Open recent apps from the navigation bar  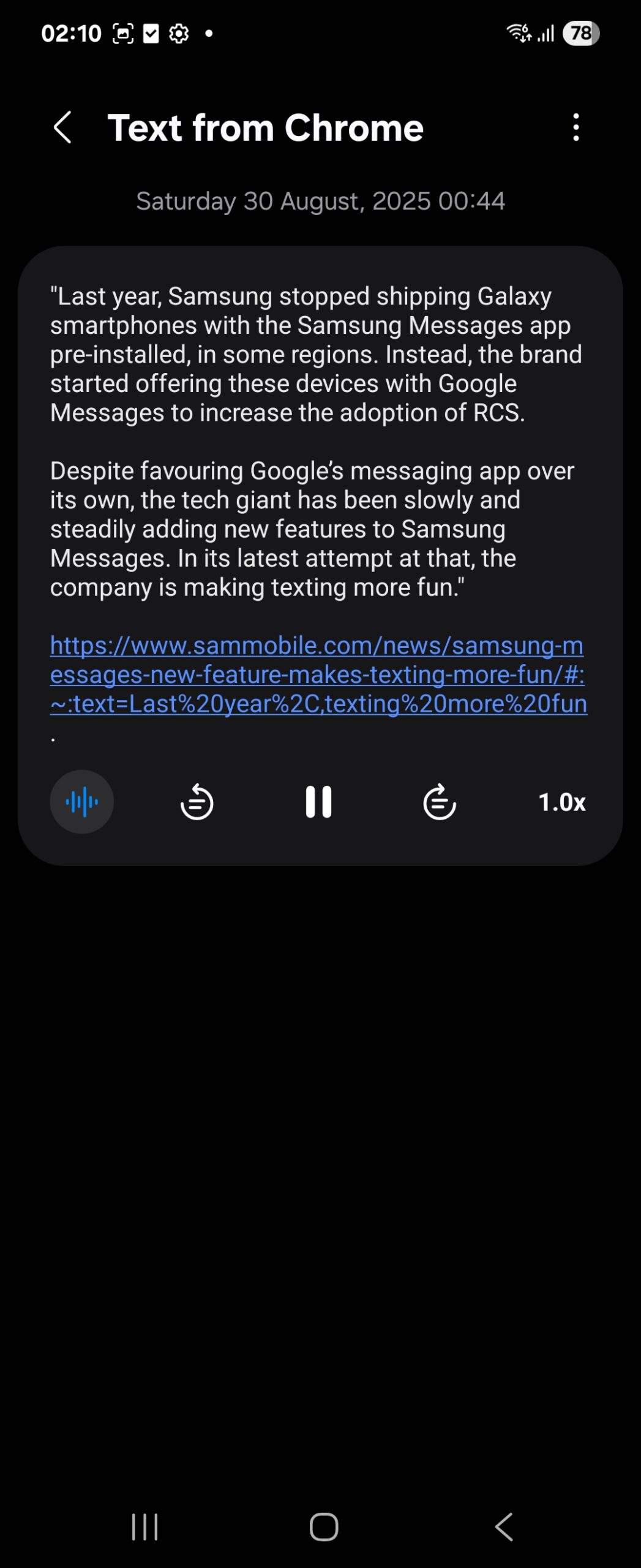pyautogui.click(x=145, y=1526)
